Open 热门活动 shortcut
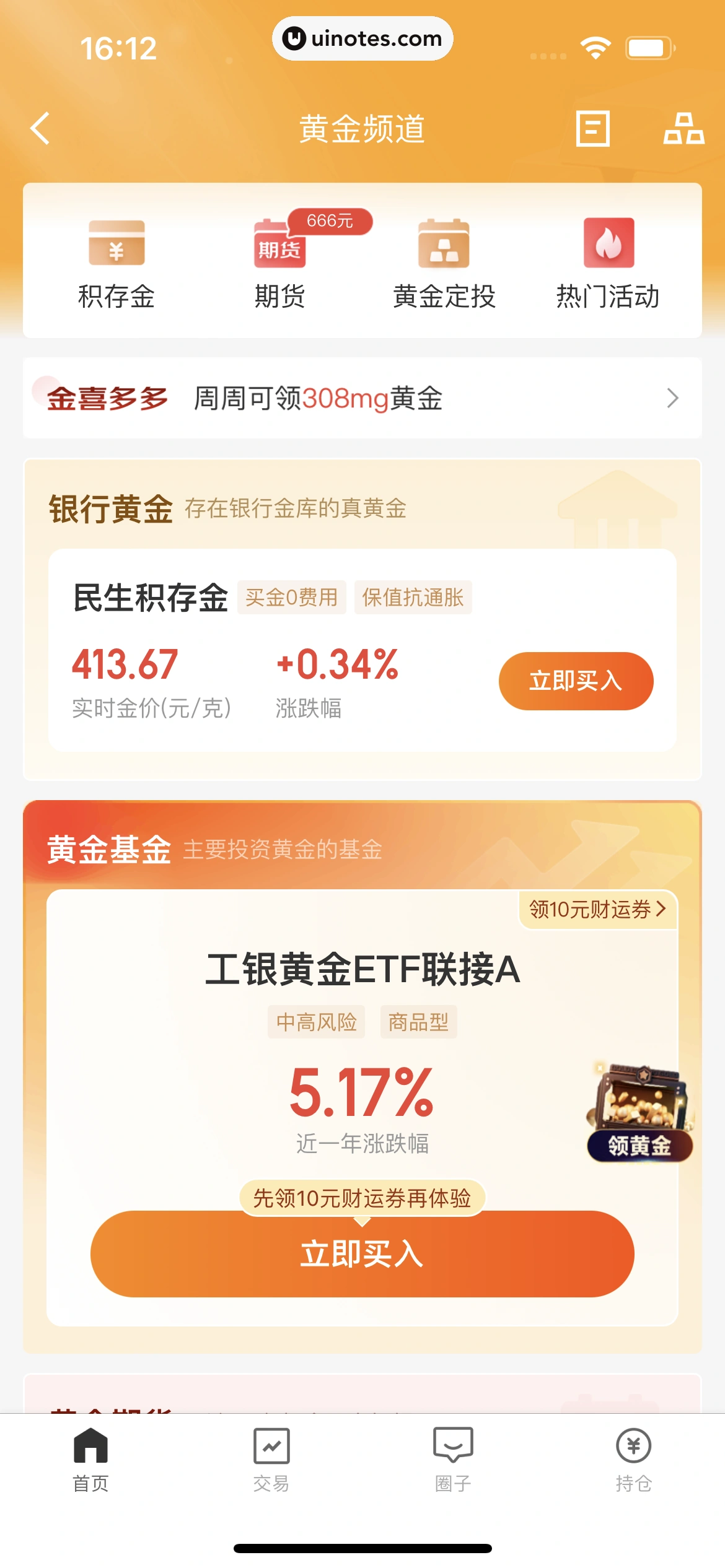The height and width of the screenshot is (1568, 725). pos(608,264)
